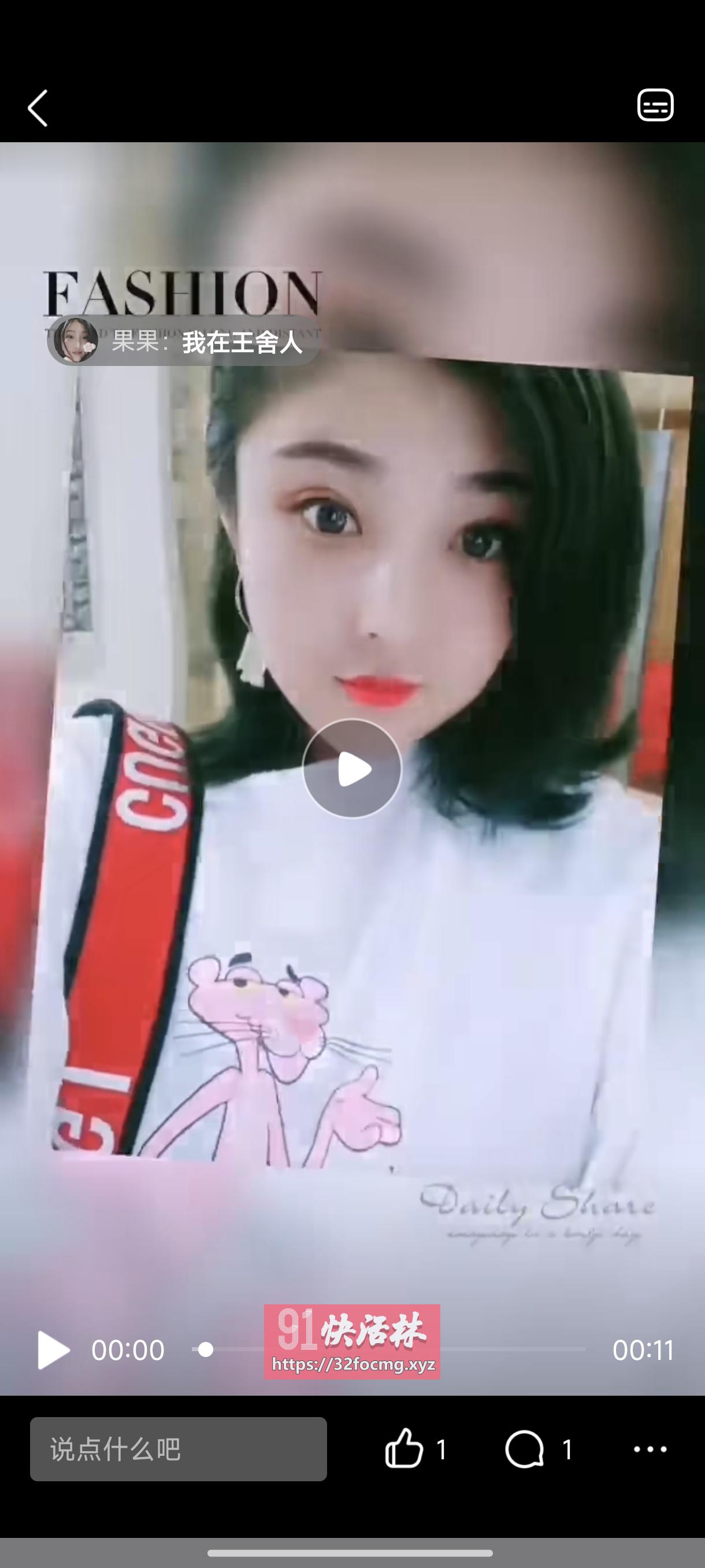This screenshot has width=705, height=1568.
Task: Toggle the danmaku comments overlay icon
Action: tap(655, 105)
